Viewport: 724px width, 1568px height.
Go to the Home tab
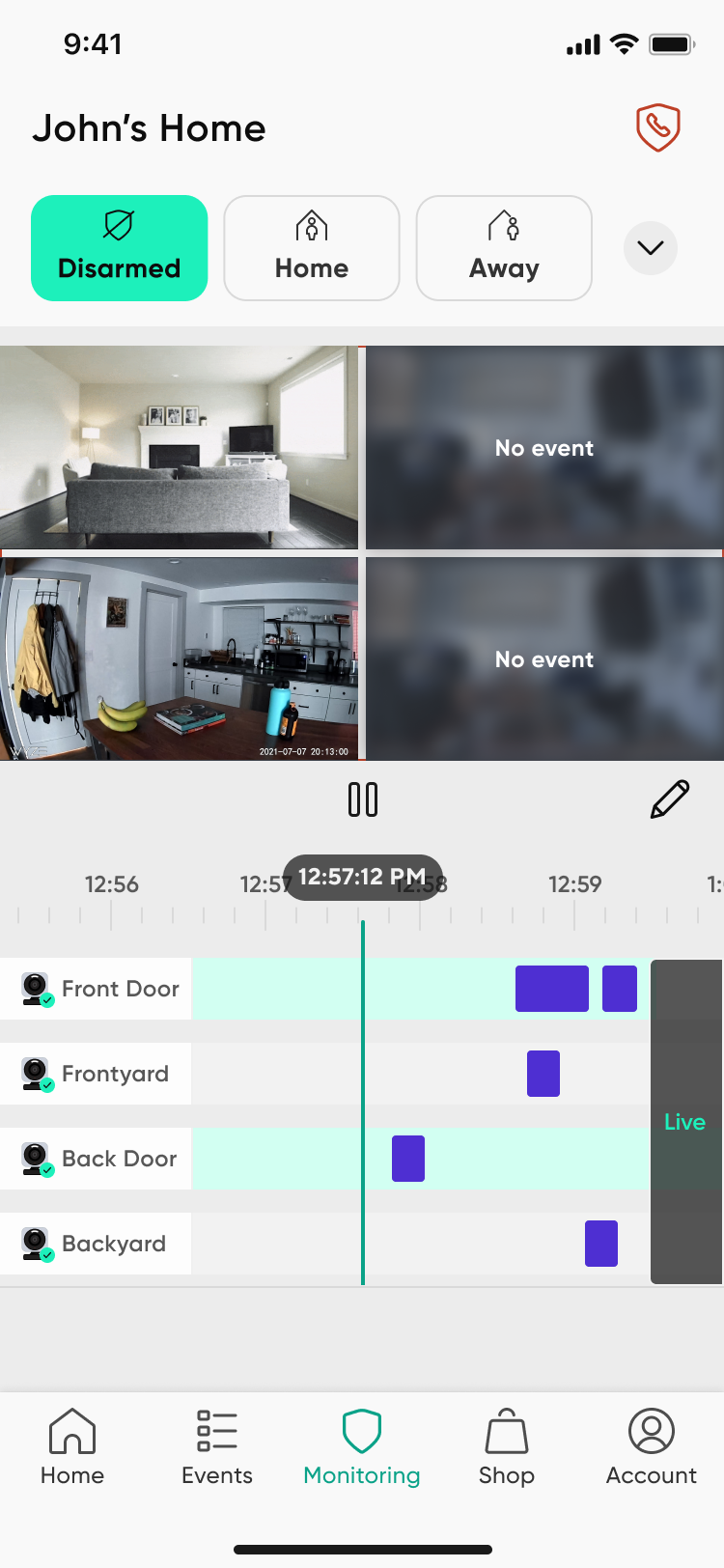[72, 1446]
